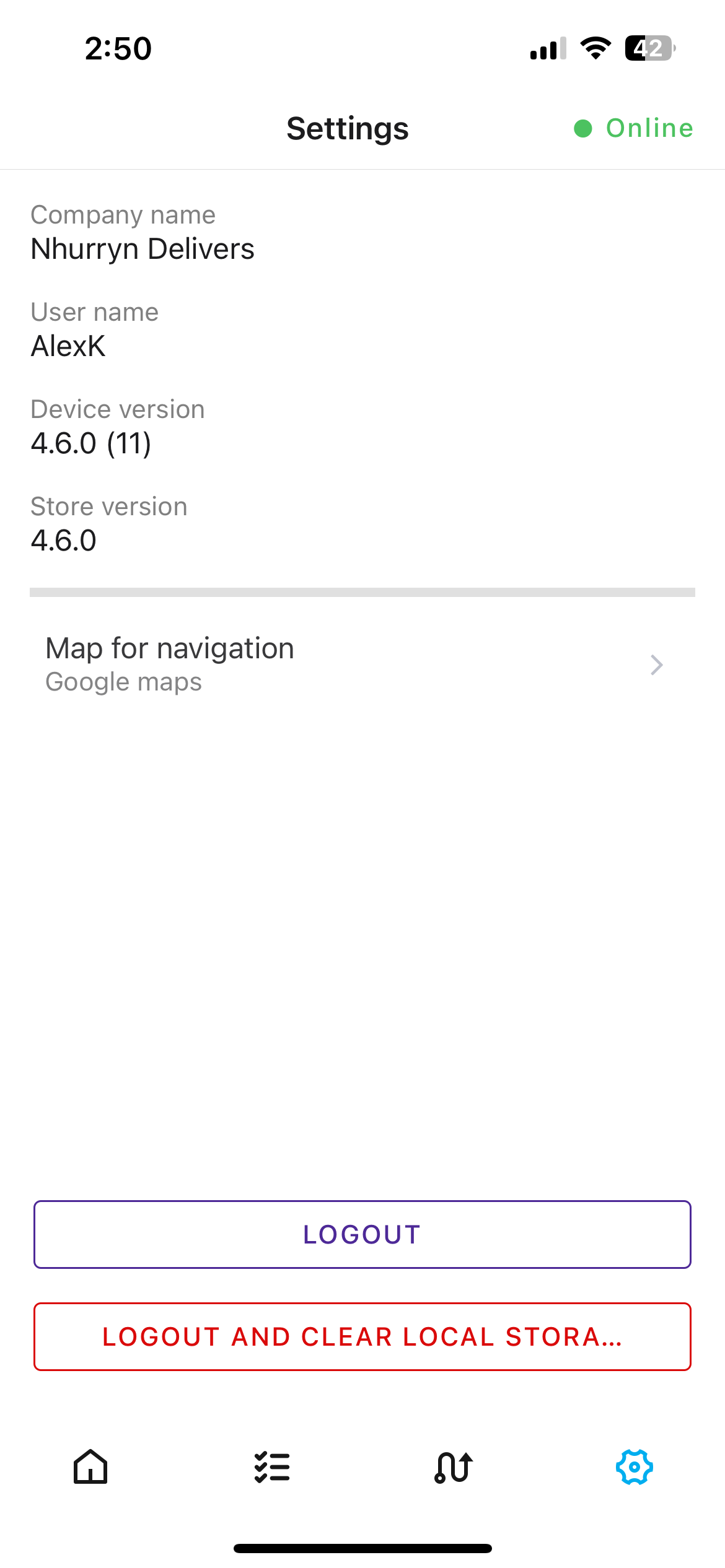Image resolution: width=725 pixels, height=1568 pixels.
Task: Select the settings gear tab
Action: (635, 1466)
